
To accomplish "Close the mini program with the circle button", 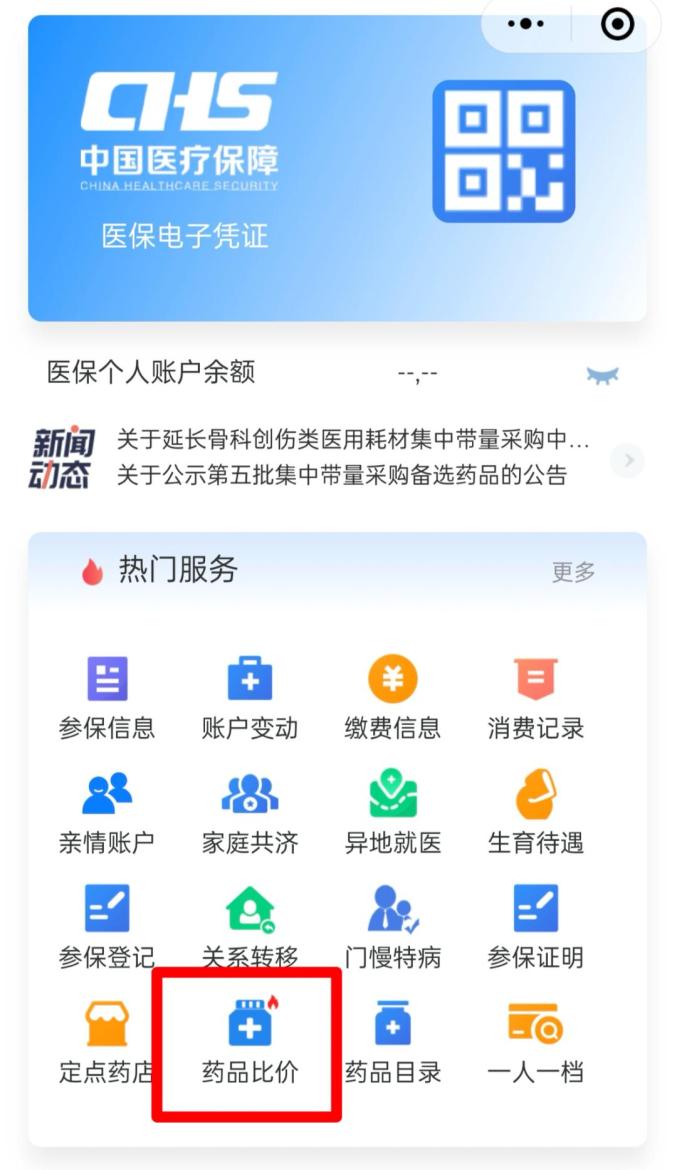I will (x=618, y=24).
